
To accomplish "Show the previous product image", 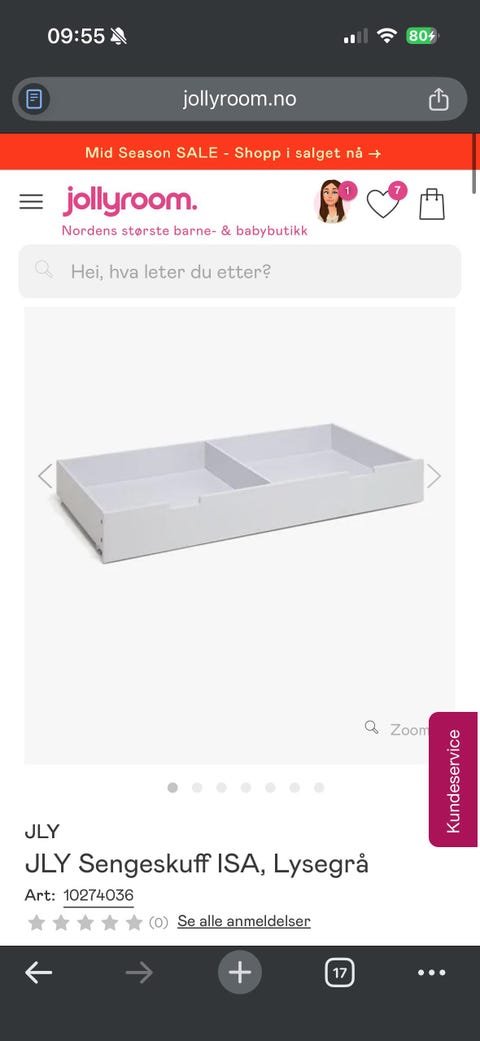I will tap(45, 475).
